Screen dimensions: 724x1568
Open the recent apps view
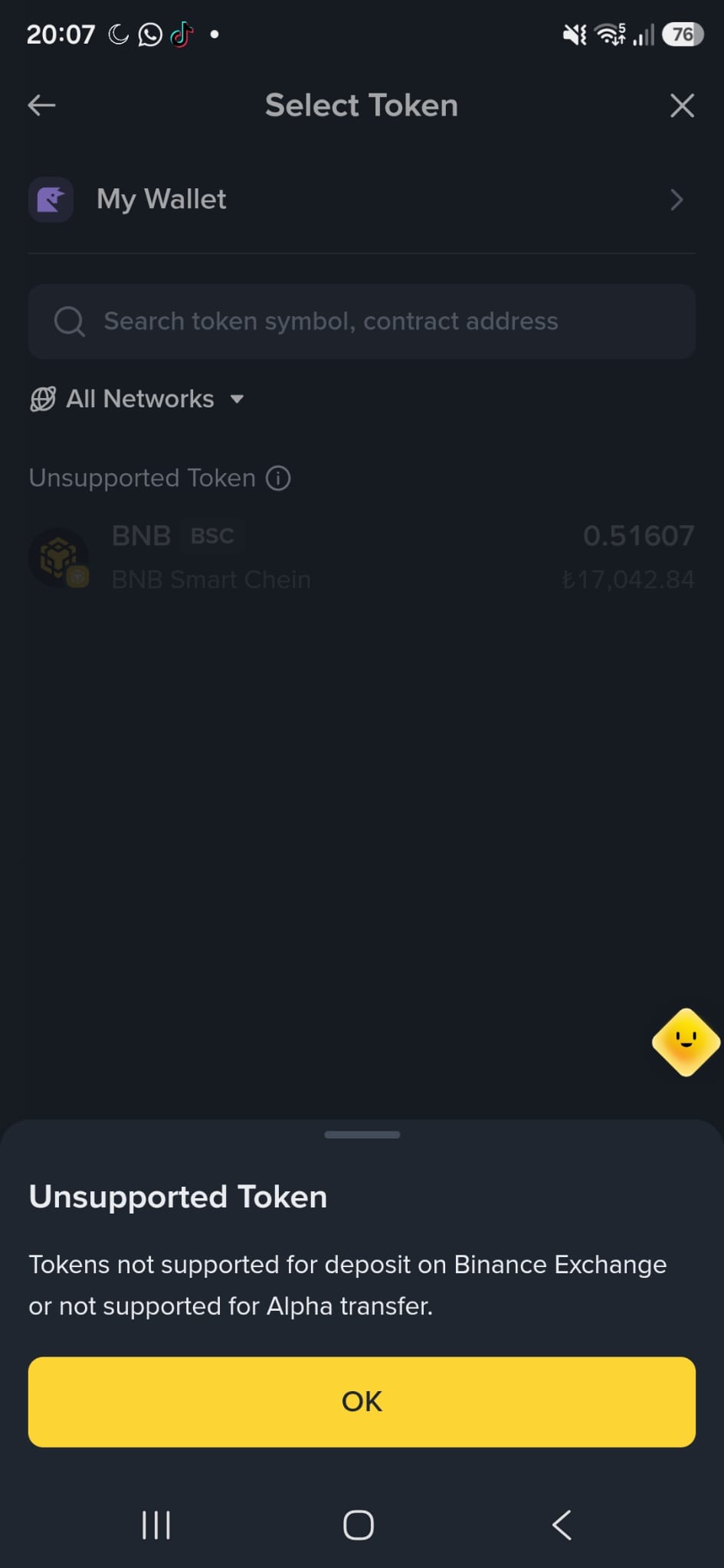point(156,1524)
